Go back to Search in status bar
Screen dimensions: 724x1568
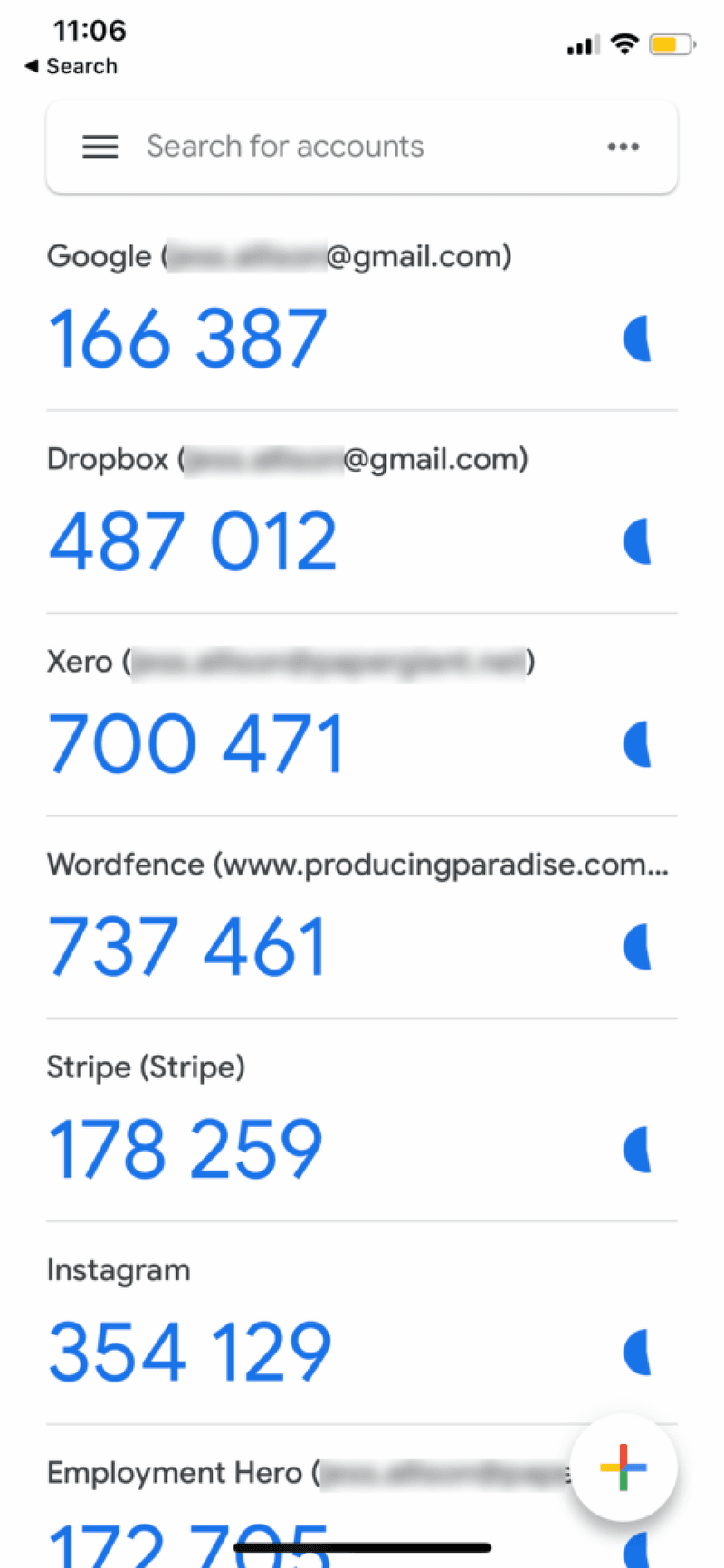[71, 66]
